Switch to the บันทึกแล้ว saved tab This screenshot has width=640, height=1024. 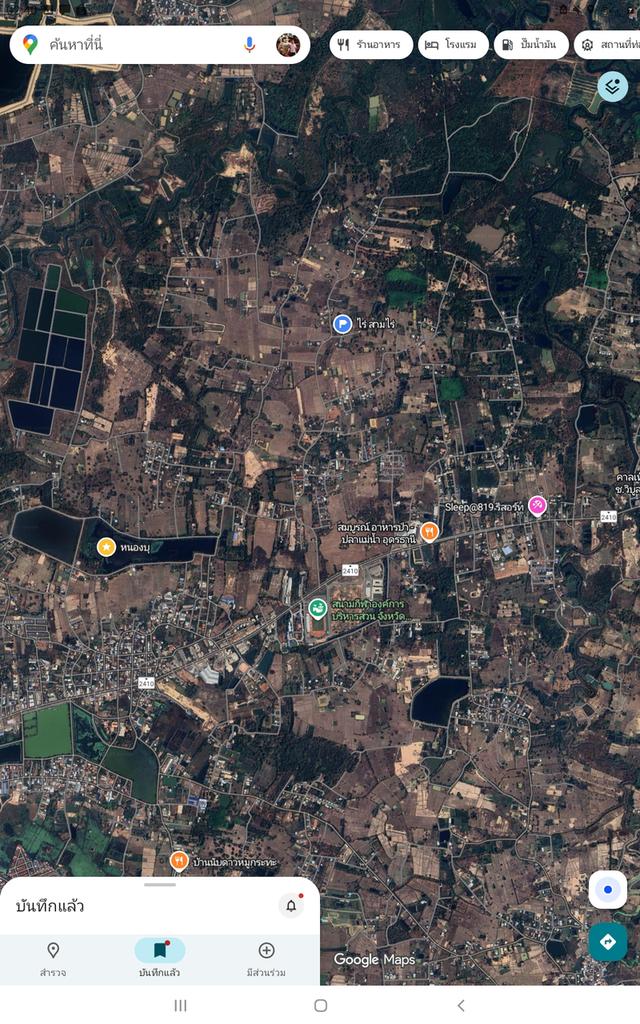[159, 958]
